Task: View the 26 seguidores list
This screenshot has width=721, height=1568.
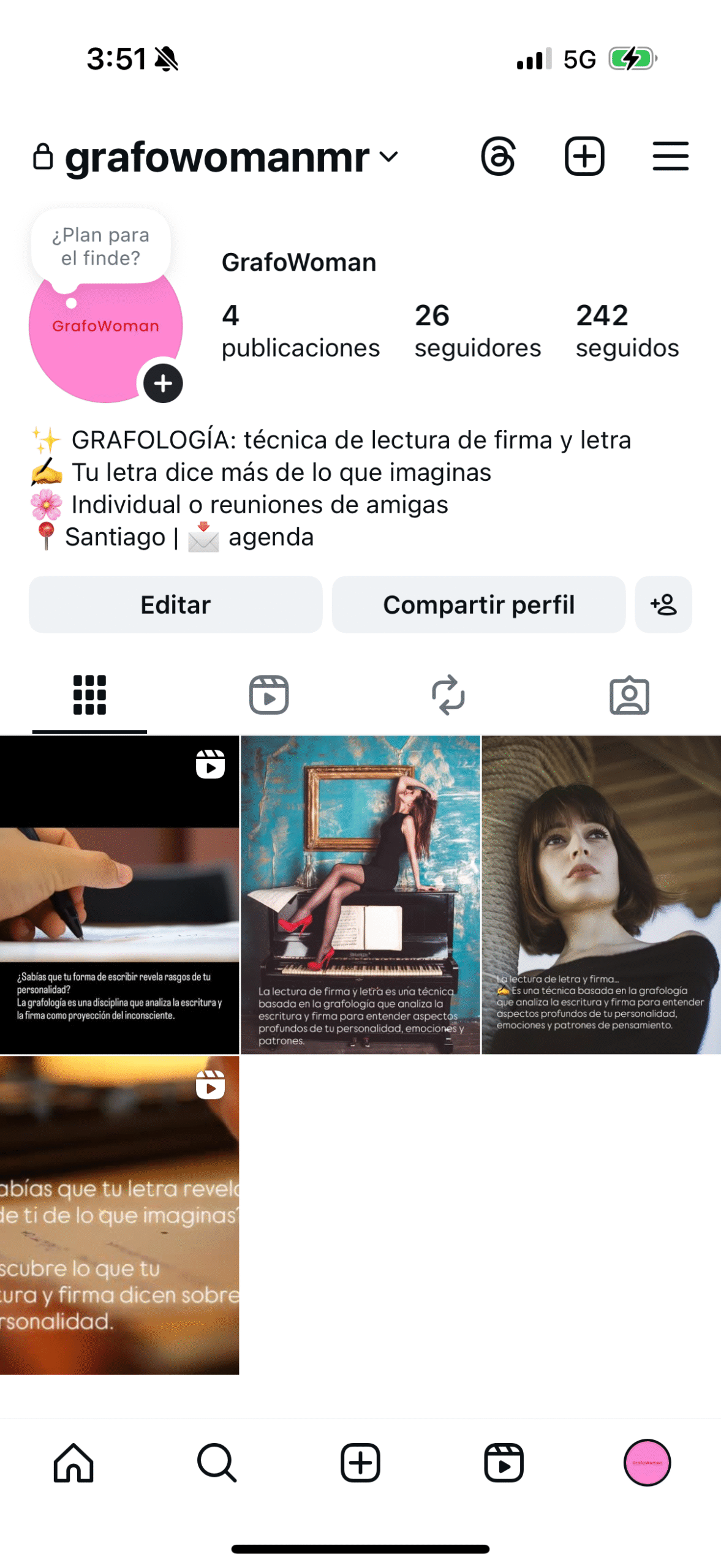Action: [477, 331]
